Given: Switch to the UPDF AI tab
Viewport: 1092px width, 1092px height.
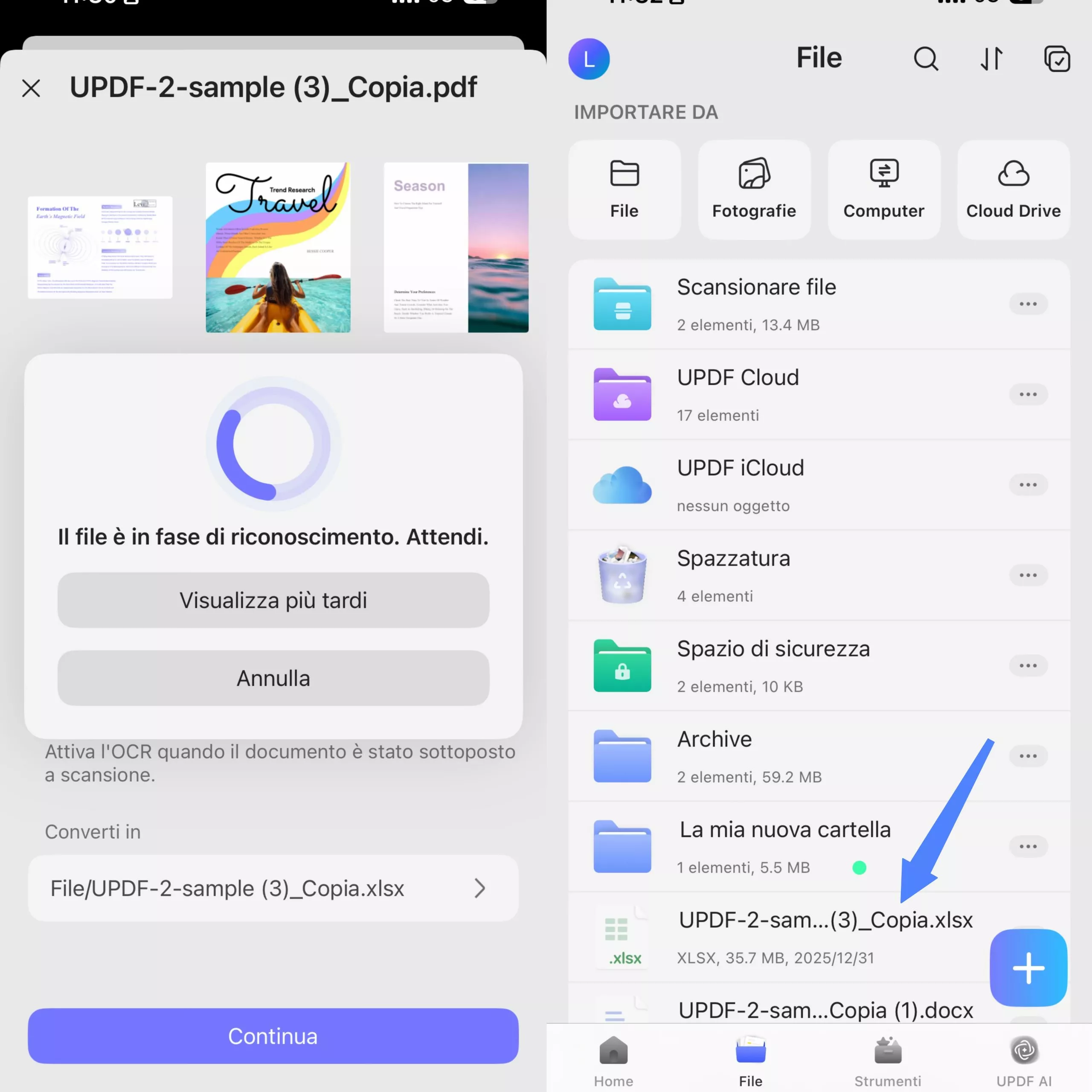Looking at the screenshot, I should [1024, 1060].
